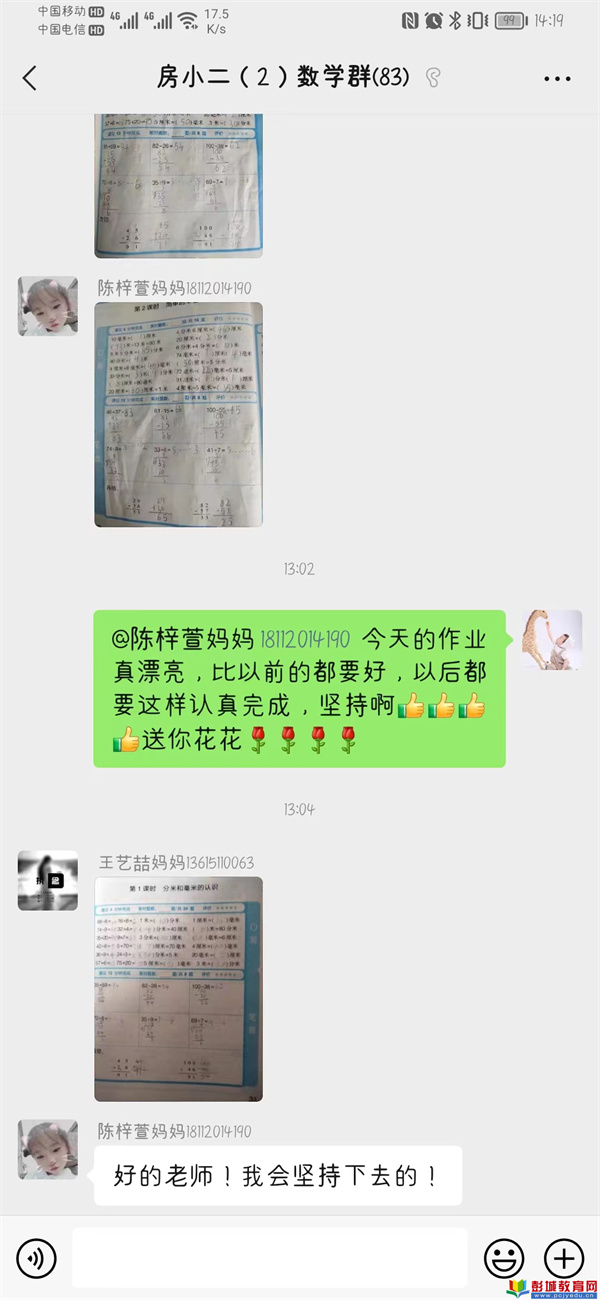This screenshot has height=1300, width=600.
Task: Open 王艺喆妈妈's profile avatar
Action: pyautogui.click(x=47, y=880)
